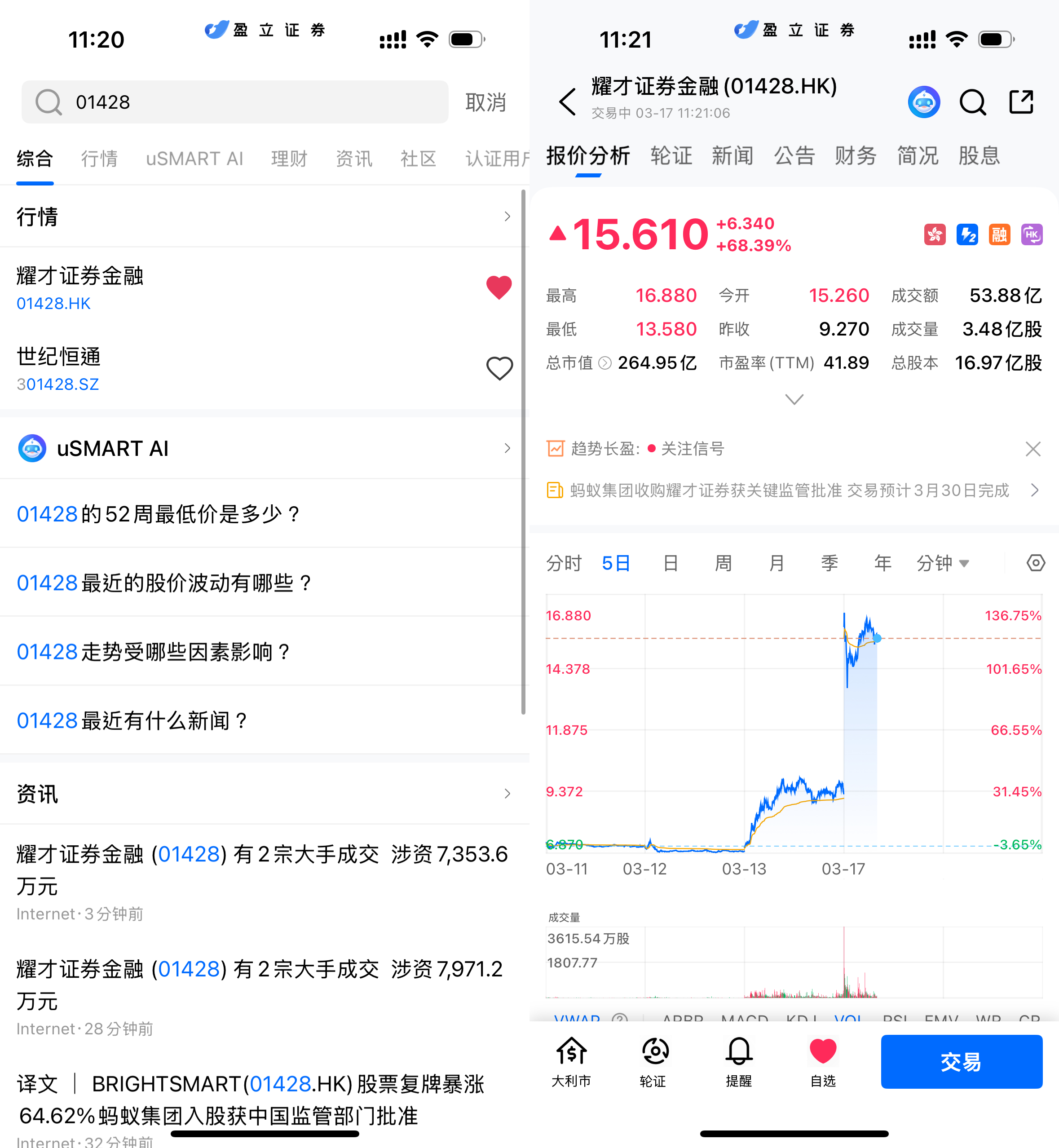Ask 01428的52周最低价是多少？
The width and height of the screenshot is (1059, 1148).
pos(159,514)
